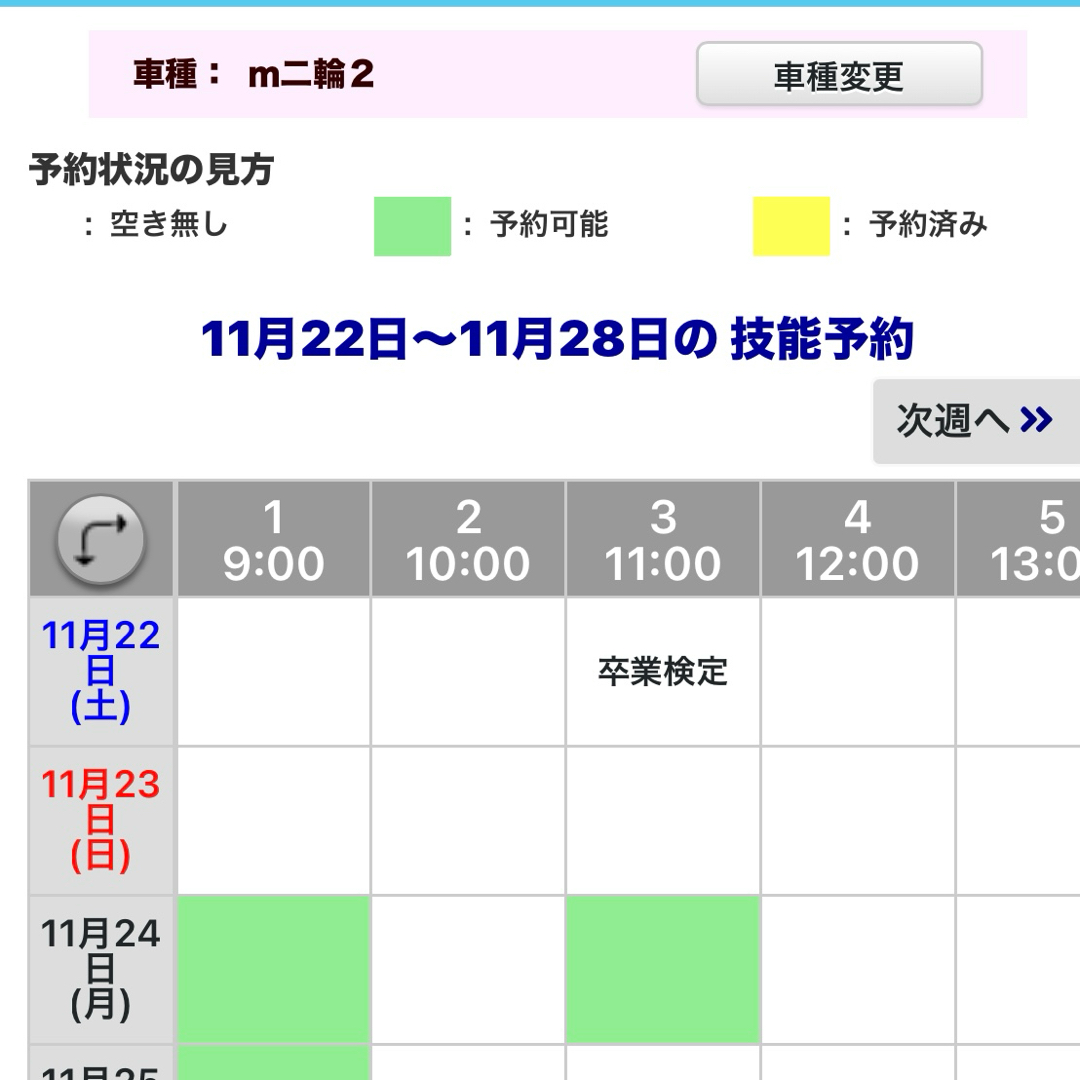Go to next week with 次週へ

(975, 421)
